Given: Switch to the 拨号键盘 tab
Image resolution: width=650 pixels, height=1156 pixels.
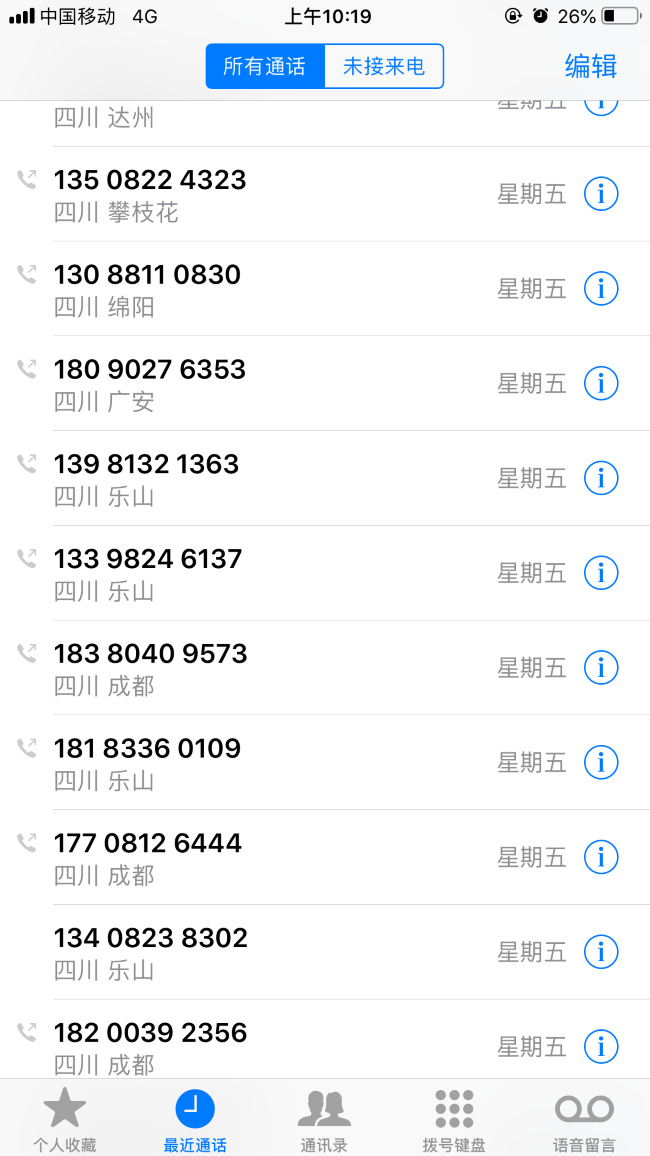Looking at the screenshot, I should pyautogui.click(x=454, y=1119).
